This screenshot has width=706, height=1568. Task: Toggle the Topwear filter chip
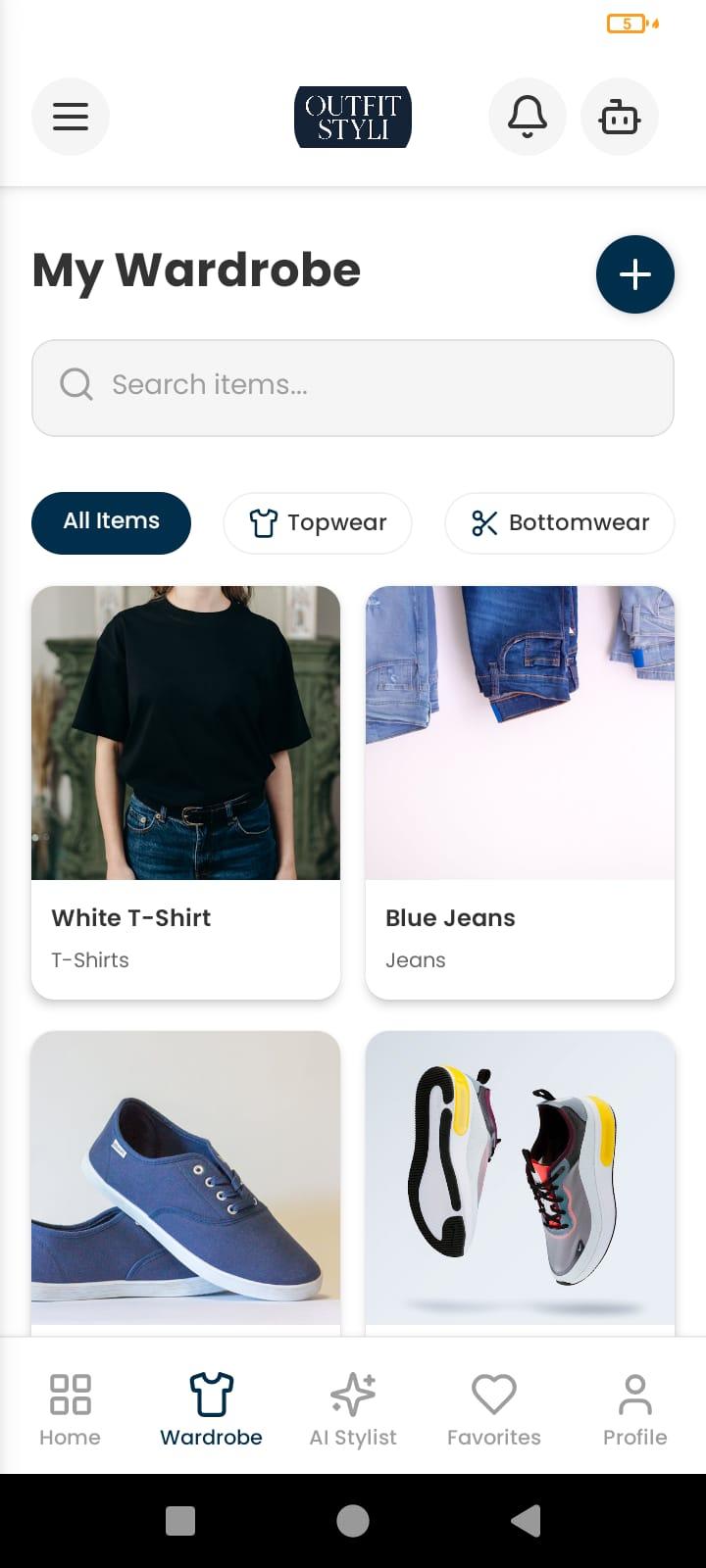(318, 522)
